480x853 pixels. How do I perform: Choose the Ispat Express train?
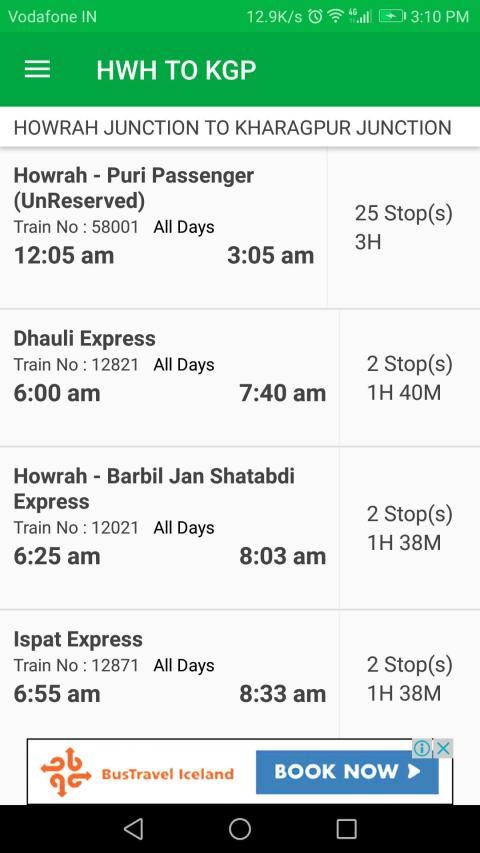[240, 673]
